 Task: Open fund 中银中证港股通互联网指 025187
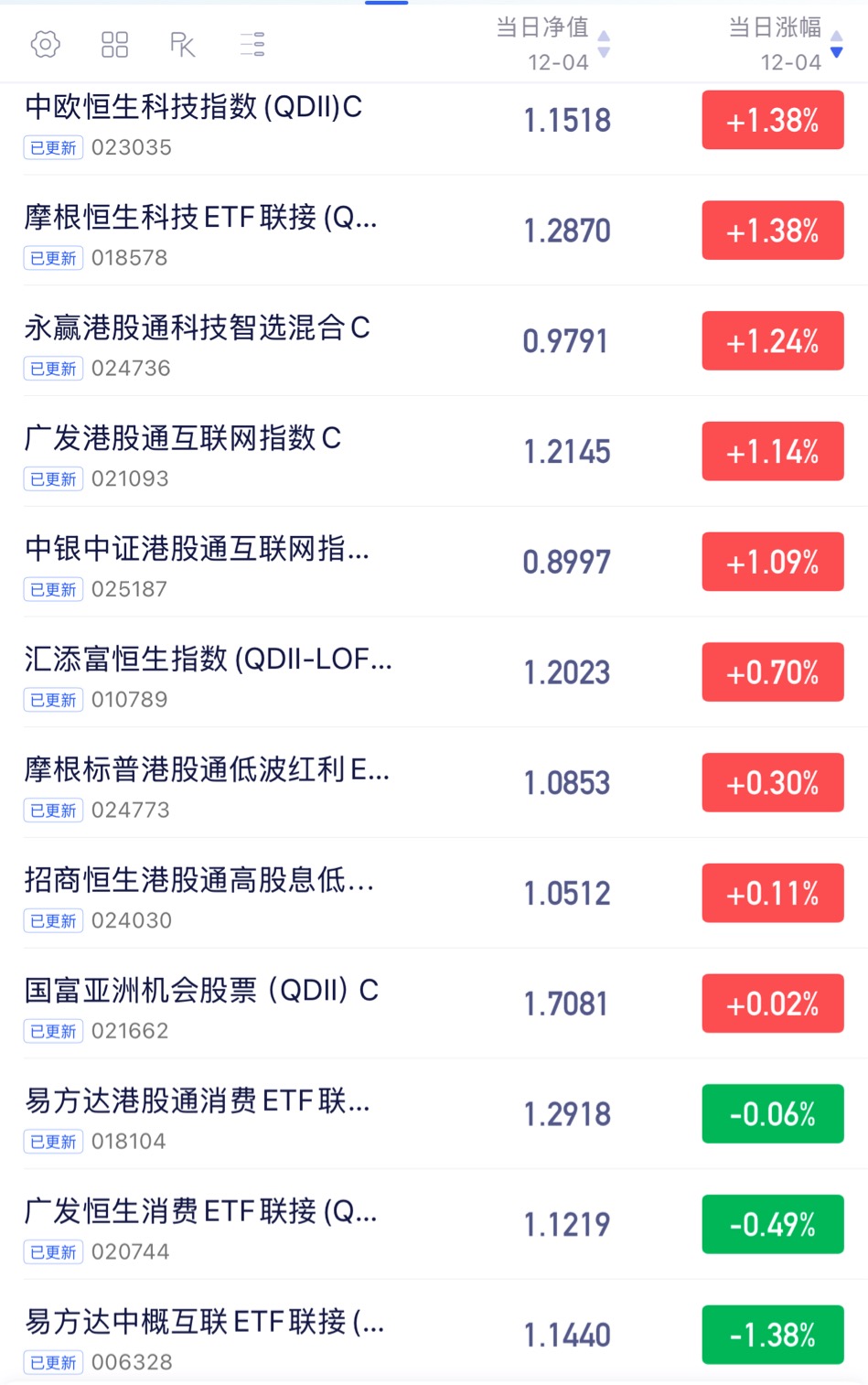click(434, 563)
